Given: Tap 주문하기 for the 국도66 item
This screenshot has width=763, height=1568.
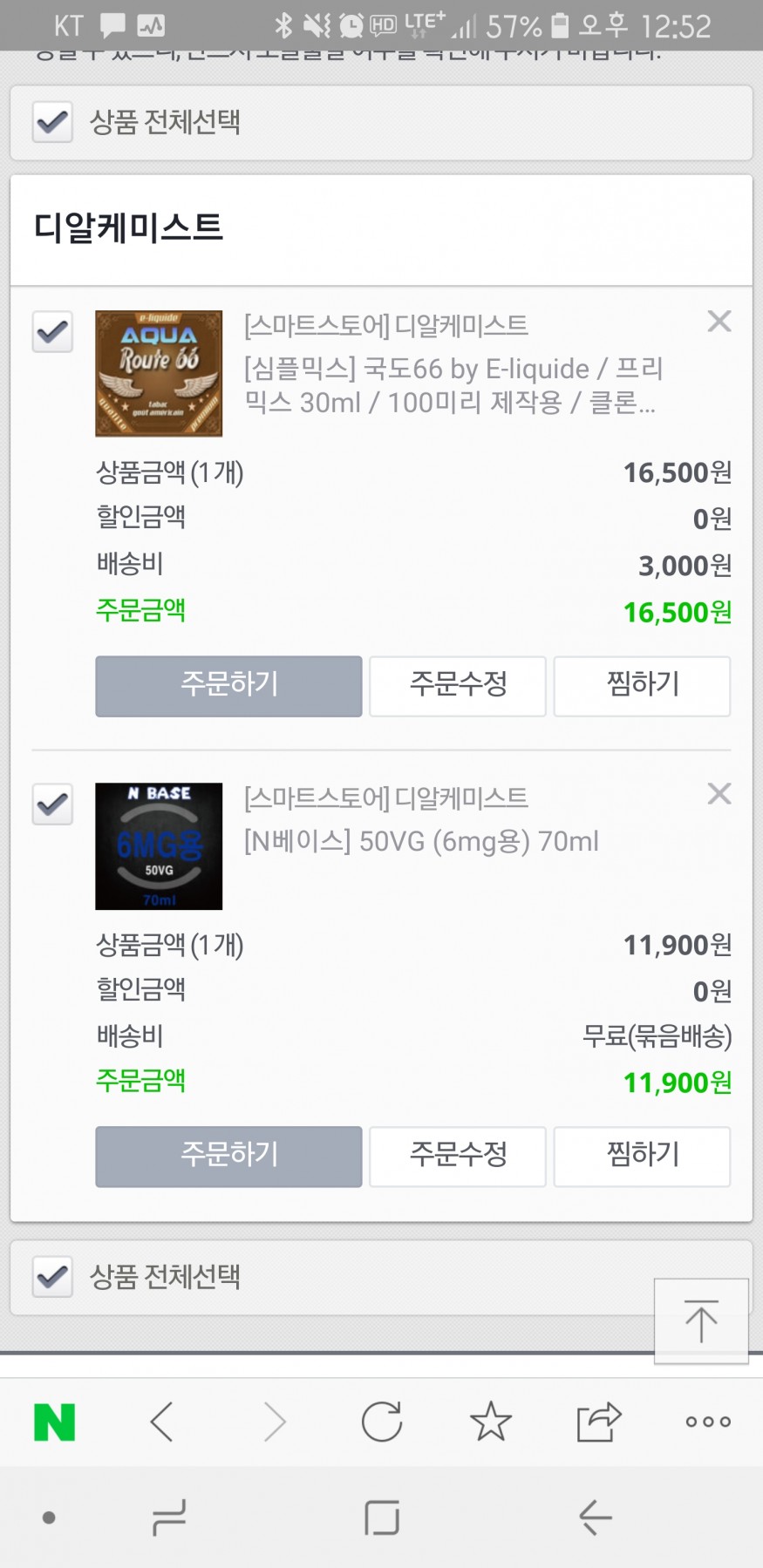Looking at the screenshot, I should coord(228,686).
